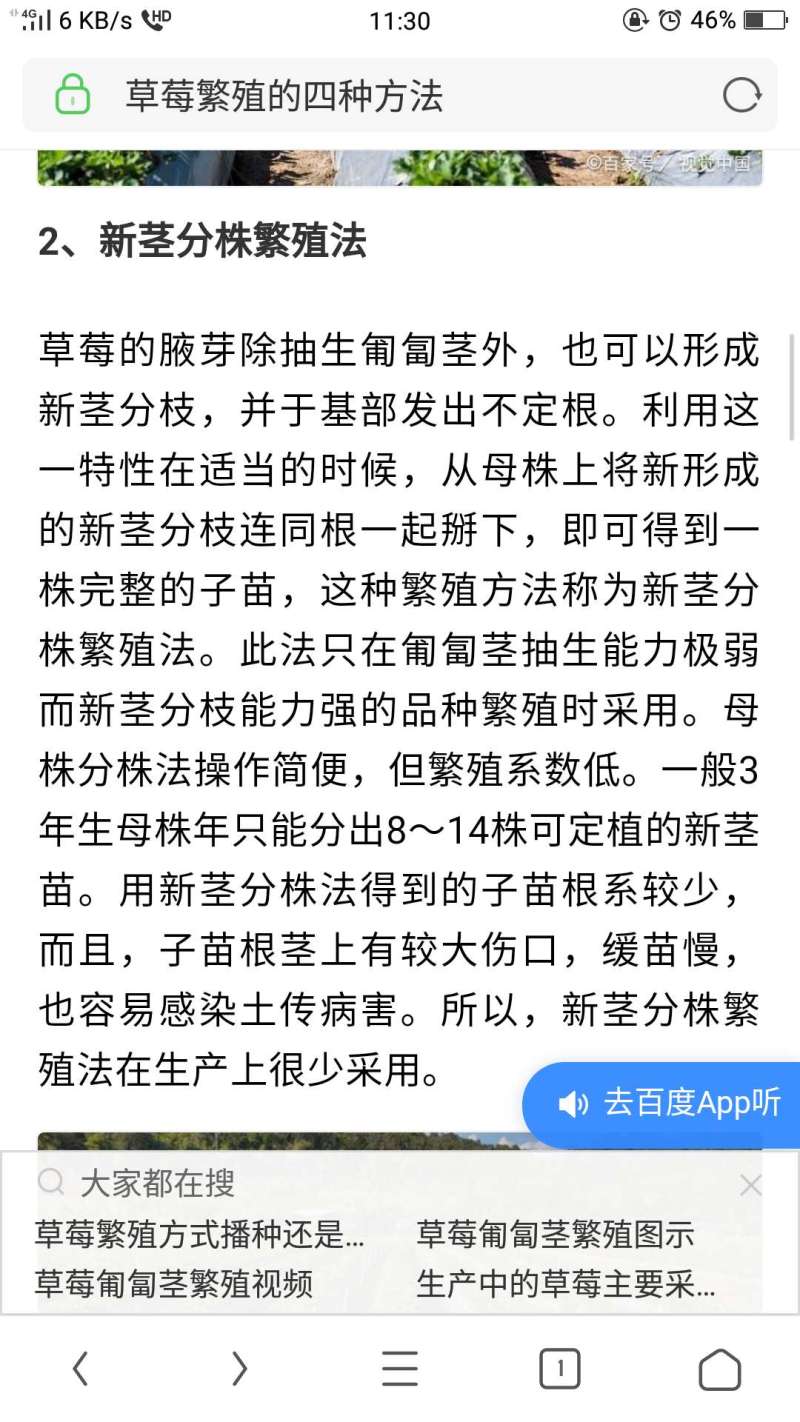Image resolution: width=800 pixels, height=1422 pixels.
Task: Go back to the previous page
Action: point(81,1368)
